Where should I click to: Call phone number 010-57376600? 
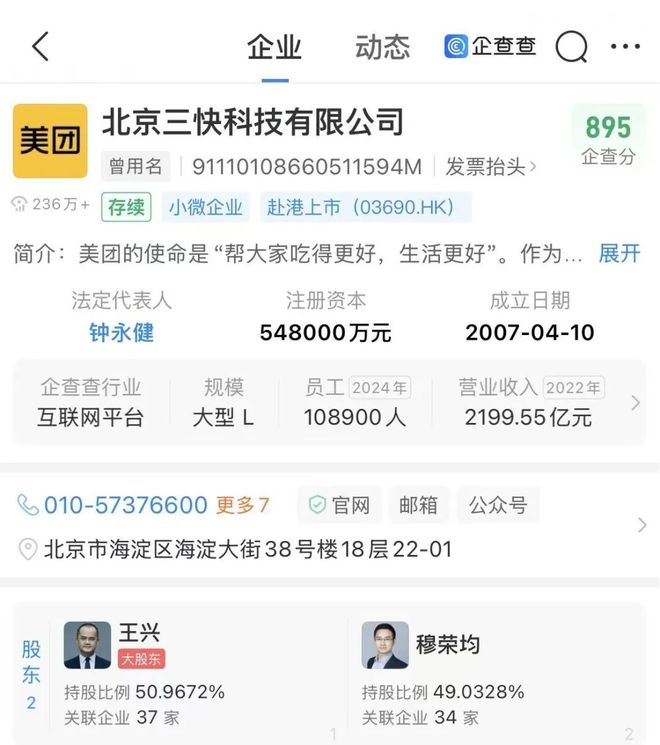(x=125, y=505)
